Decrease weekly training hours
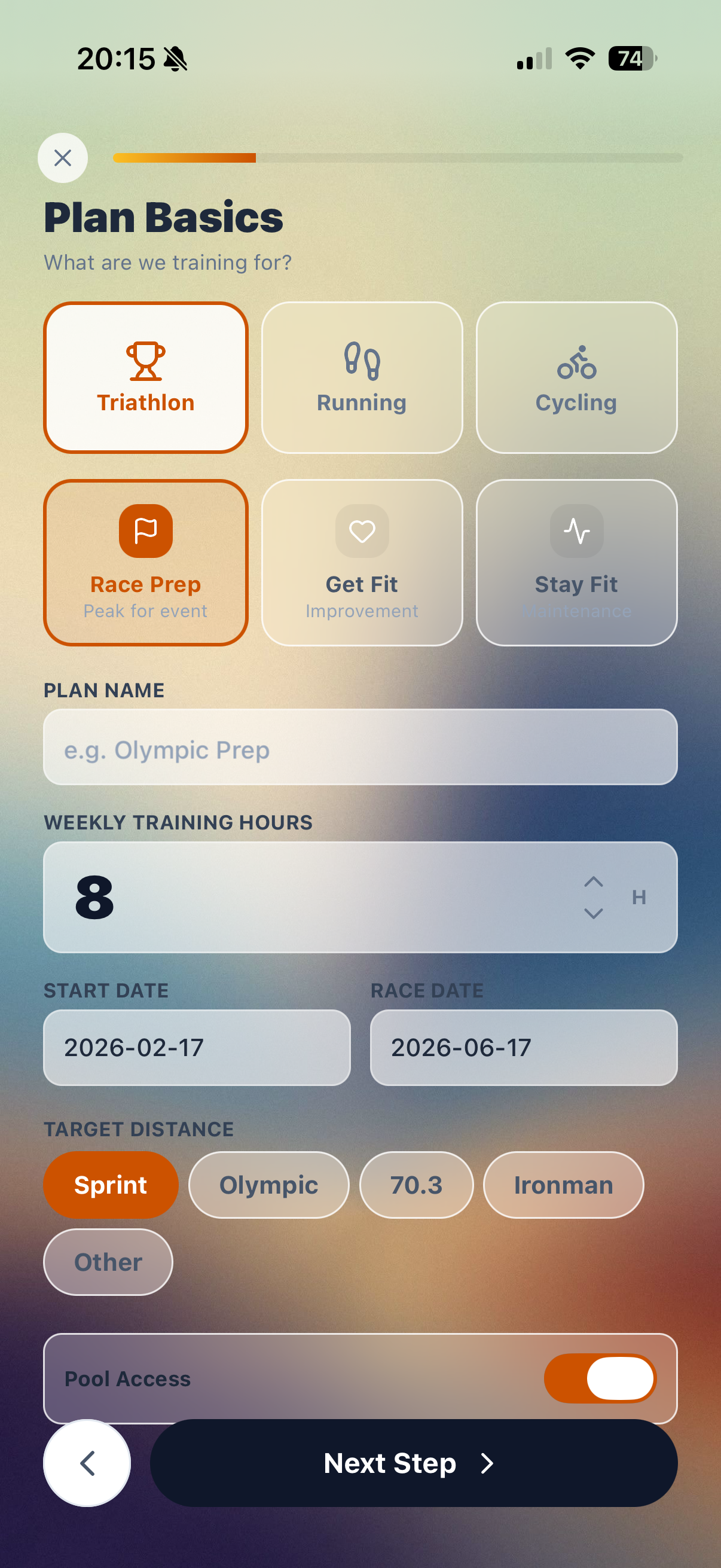721x1568 pixels. pyautogui.click(x=593, y=914)
